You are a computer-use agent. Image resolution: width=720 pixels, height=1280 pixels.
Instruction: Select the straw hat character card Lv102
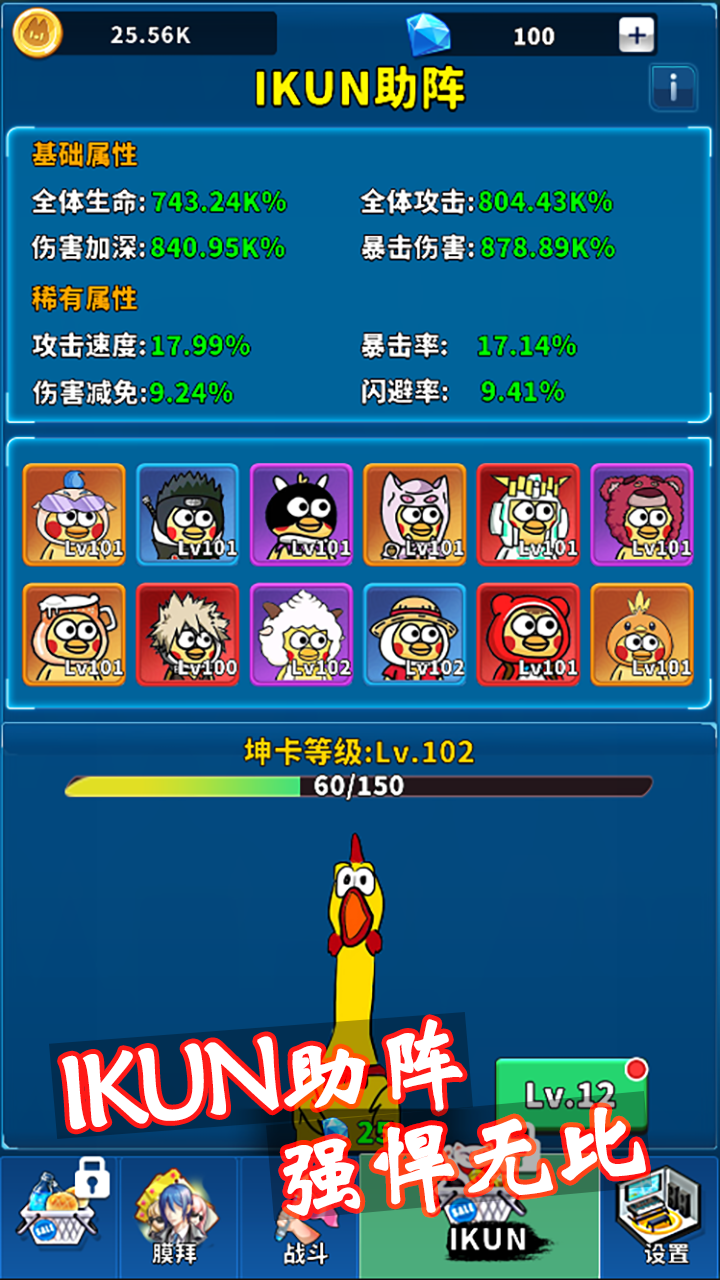[414, 634]
